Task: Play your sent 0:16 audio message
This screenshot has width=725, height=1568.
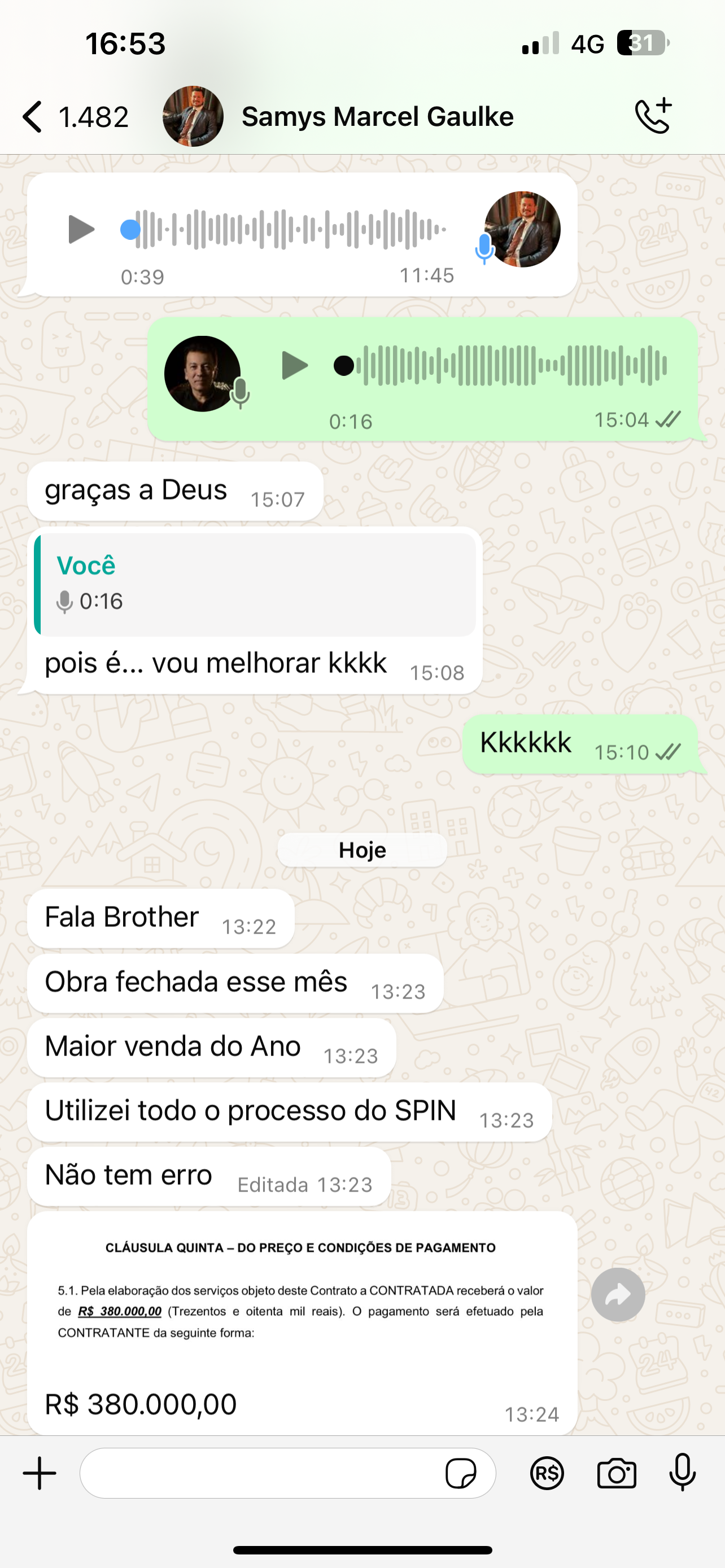Action: (x=294, y=365)
